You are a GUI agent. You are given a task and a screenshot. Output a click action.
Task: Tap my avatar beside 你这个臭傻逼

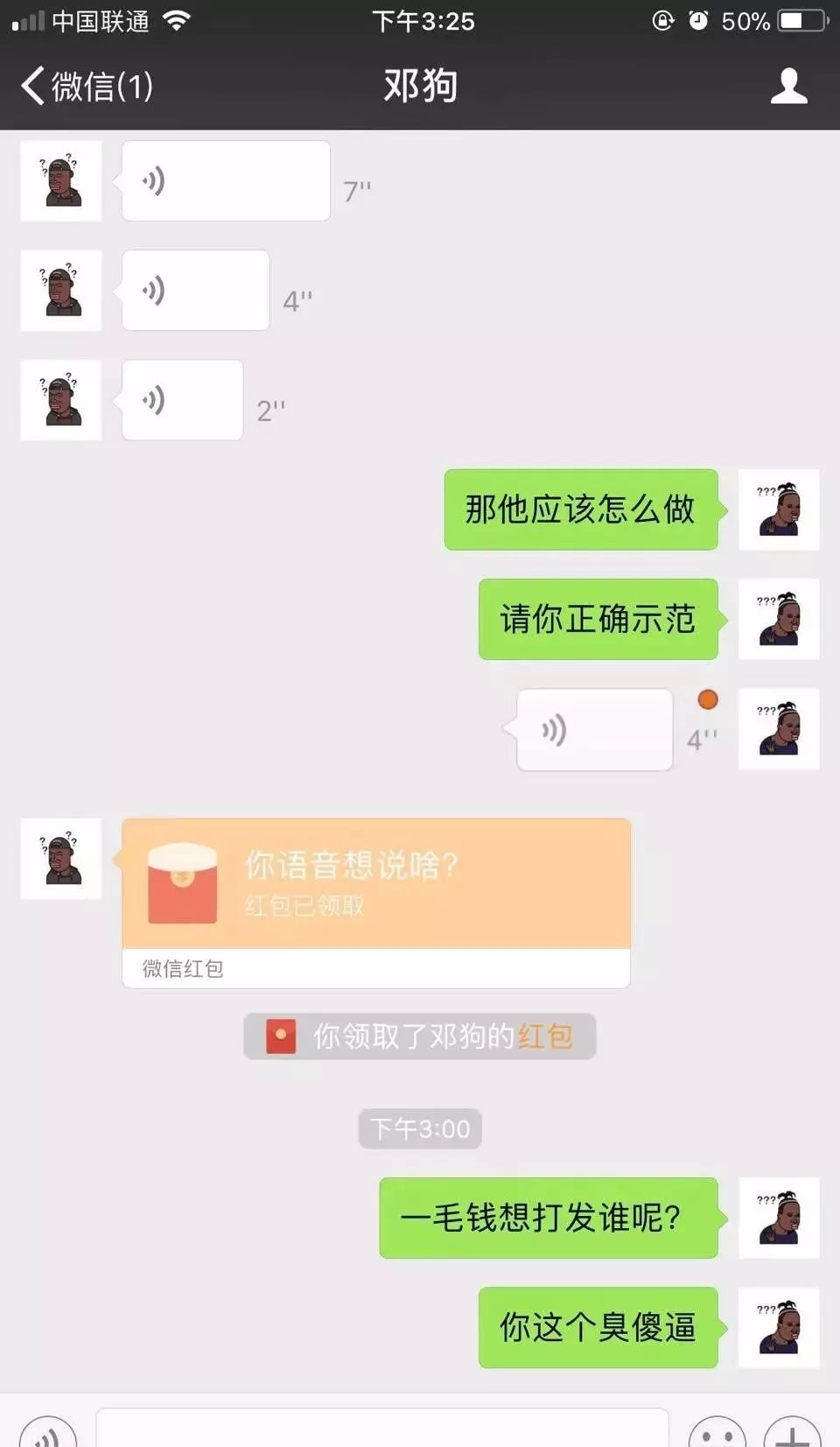pyautogui.click(x=779, y=1327)
